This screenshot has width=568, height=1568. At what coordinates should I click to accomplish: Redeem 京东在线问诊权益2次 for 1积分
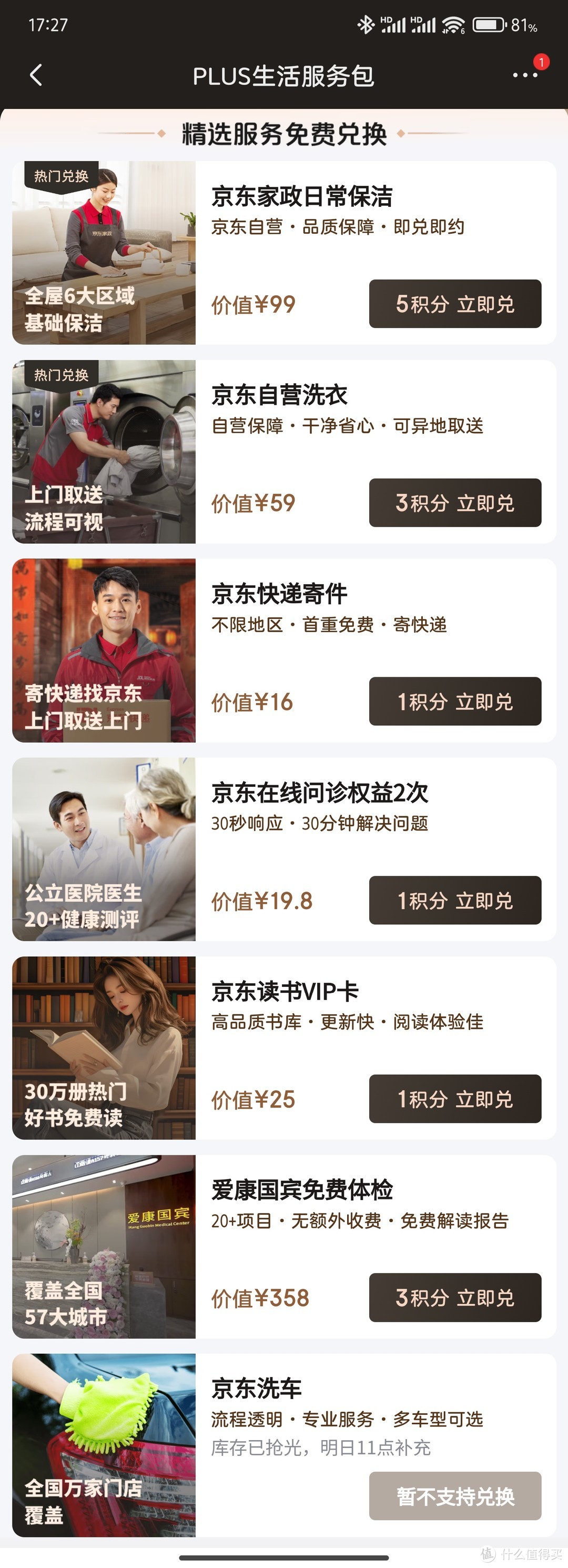tap(455, 900)
